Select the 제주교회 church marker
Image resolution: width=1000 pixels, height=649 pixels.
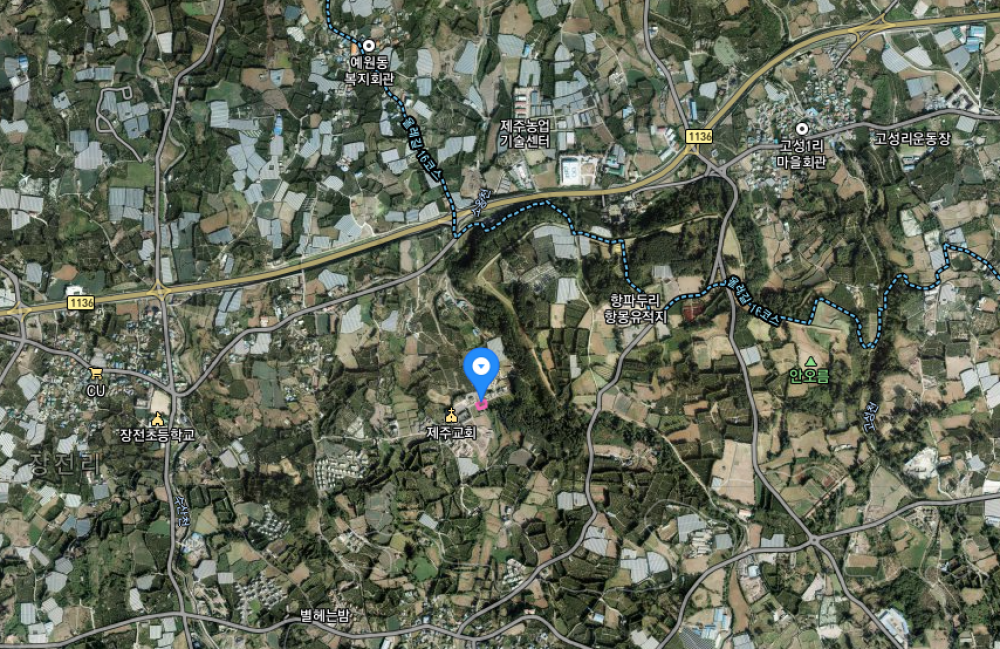point(451,416)
